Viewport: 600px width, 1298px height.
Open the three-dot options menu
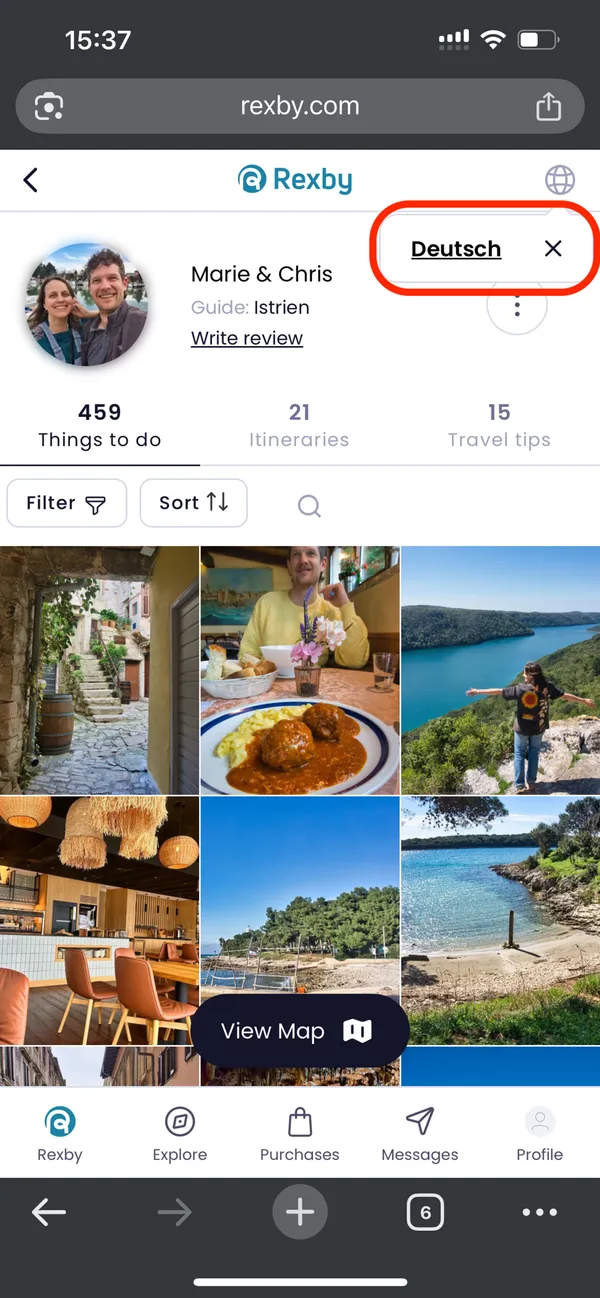tap(516, 307)
